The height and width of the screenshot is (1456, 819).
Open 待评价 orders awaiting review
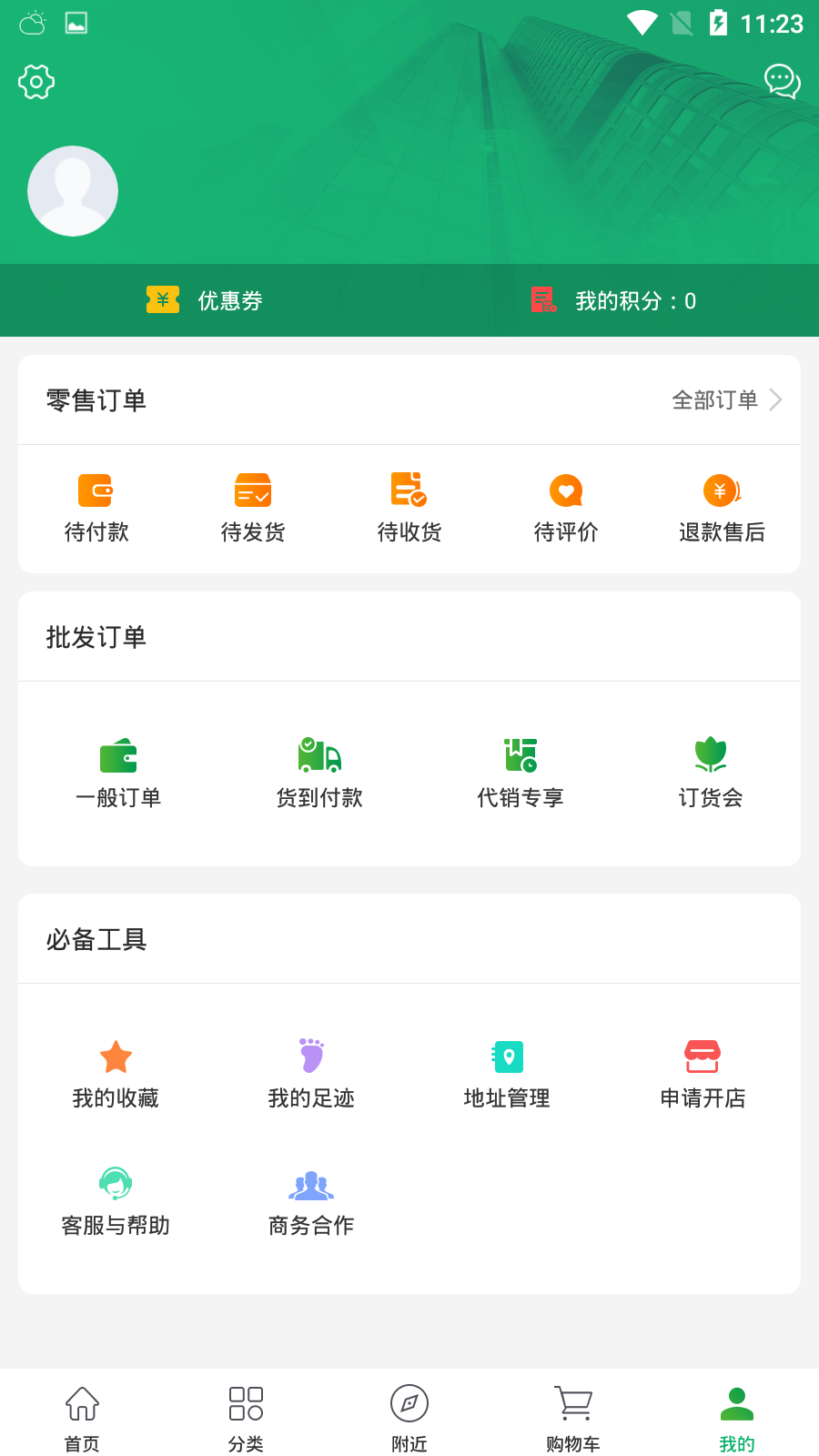[x=566, y=508]
